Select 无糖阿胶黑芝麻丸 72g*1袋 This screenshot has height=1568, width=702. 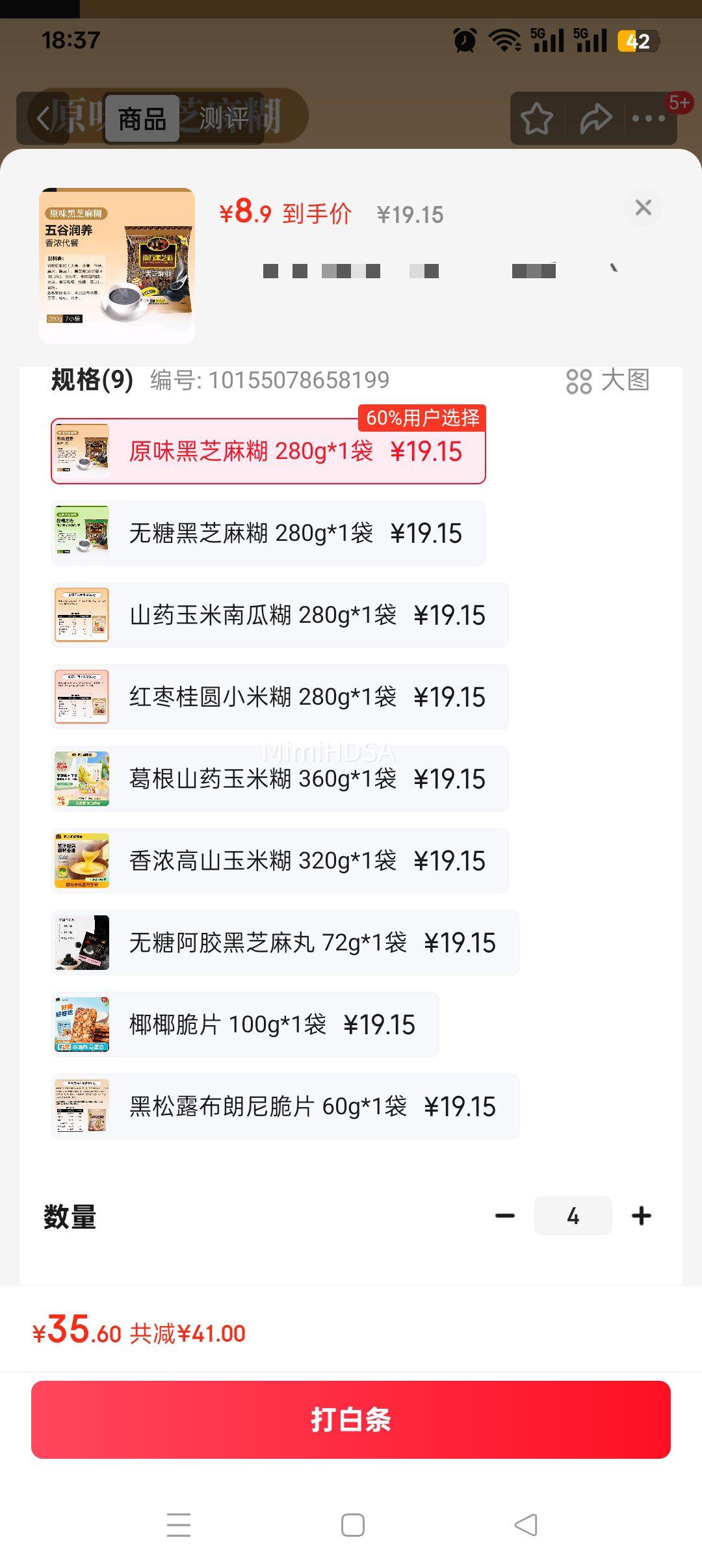coord(285,943)
